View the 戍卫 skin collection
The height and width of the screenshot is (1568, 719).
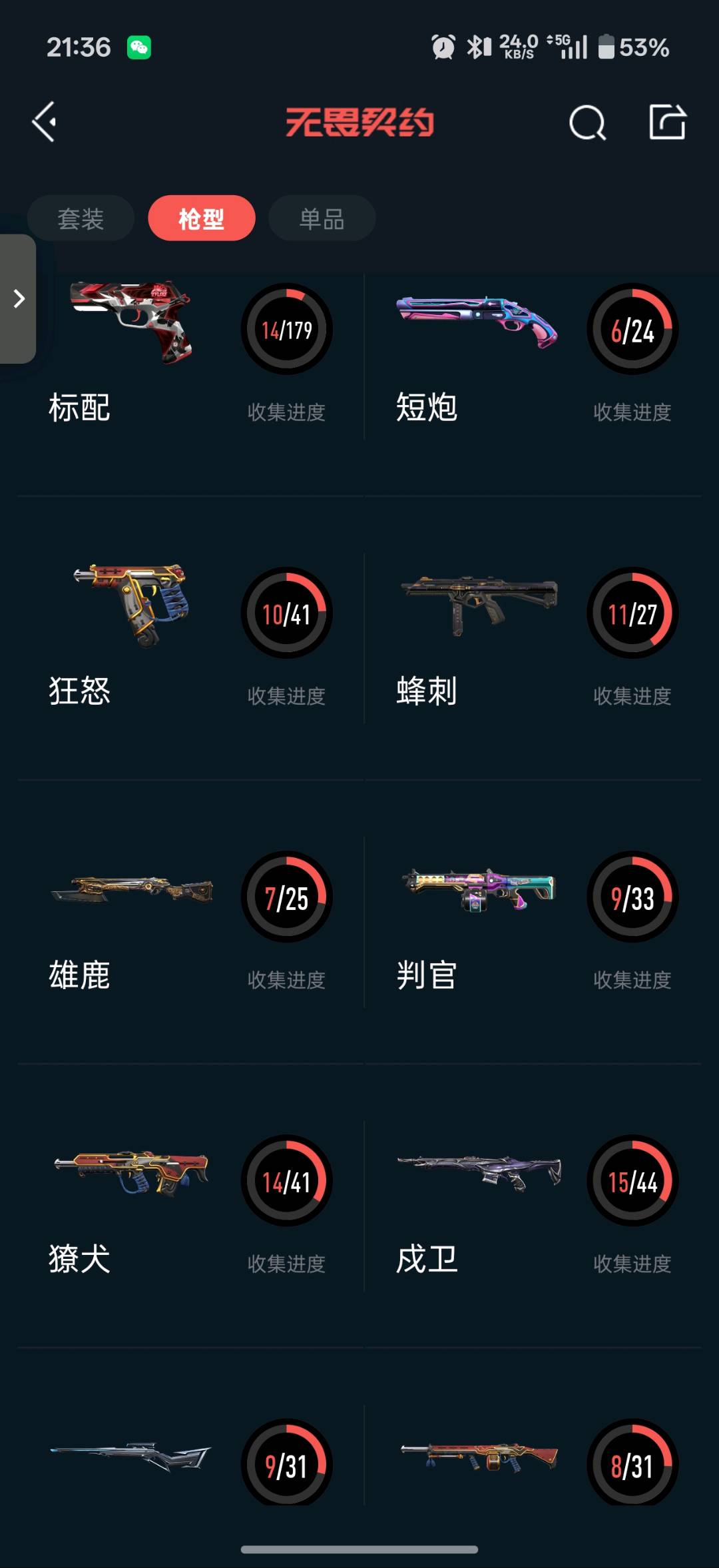click(x=533, y=1206)
